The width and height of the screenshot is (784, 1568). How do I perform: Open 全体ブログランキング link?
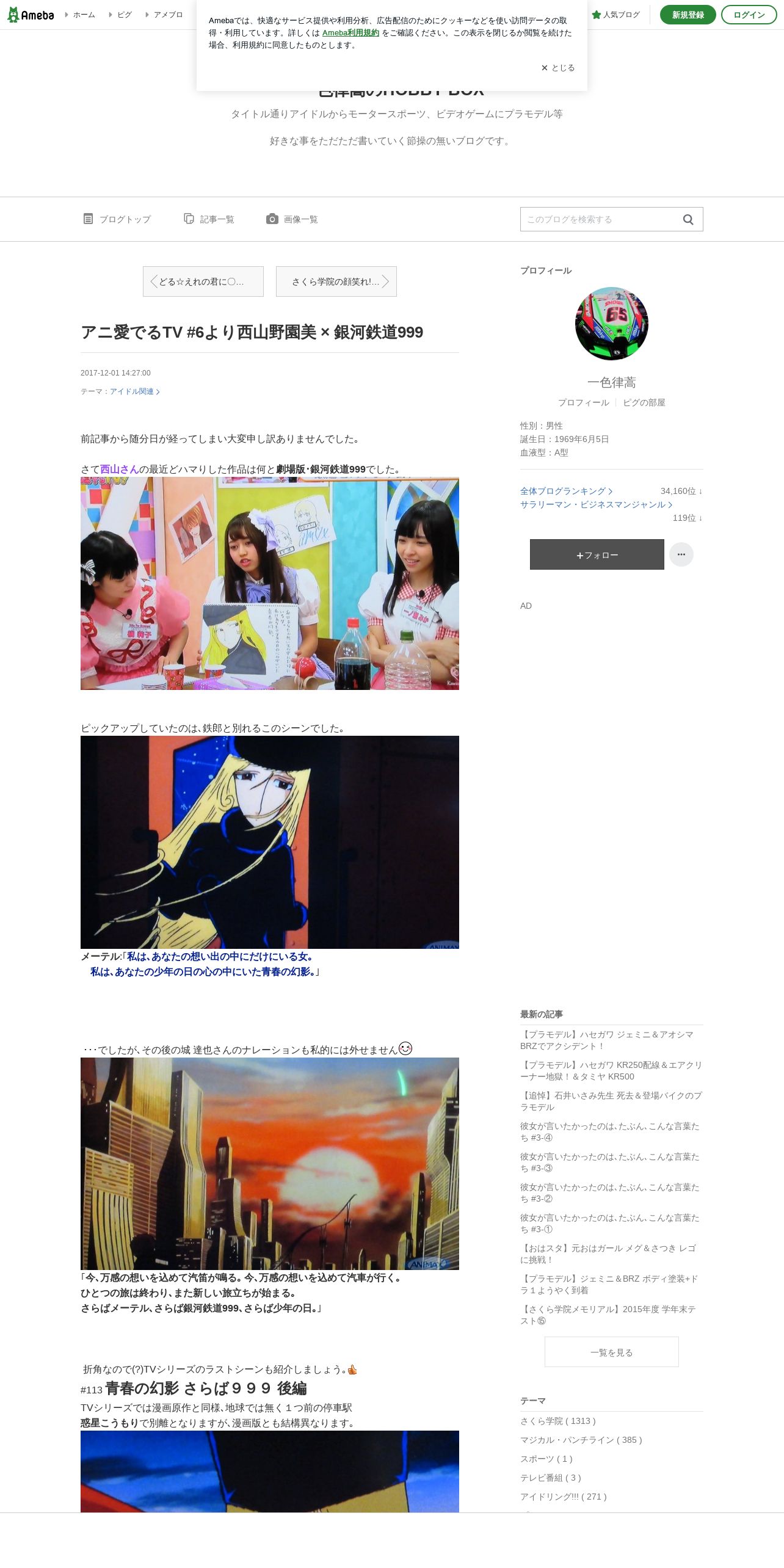tap(566, 491)
